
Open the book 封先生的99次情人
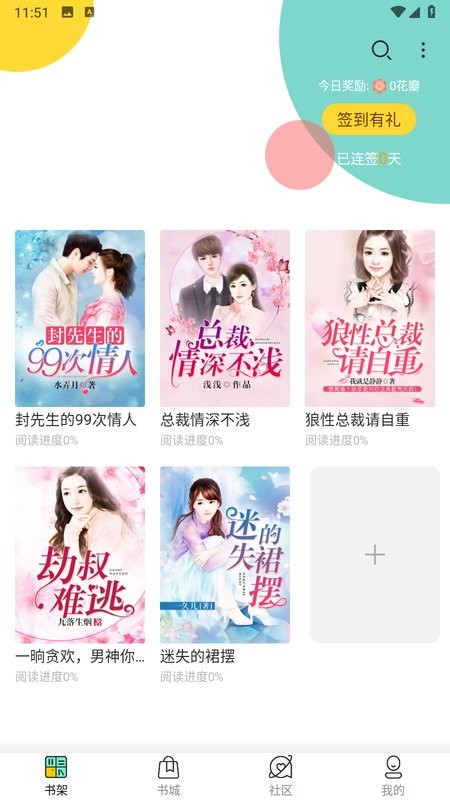point(80,318)
